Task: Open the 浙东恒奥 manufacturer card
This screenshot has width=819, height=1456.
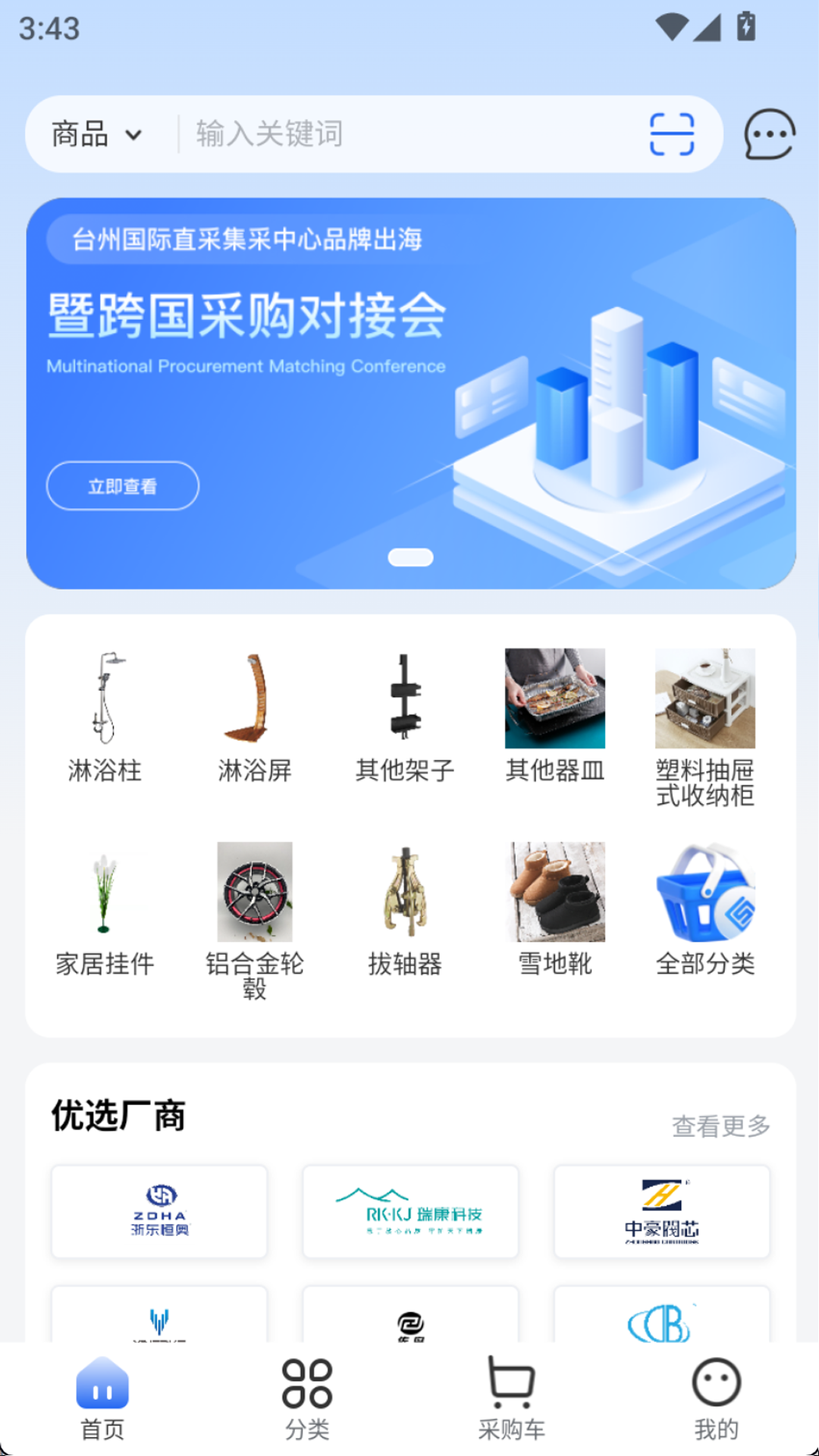Action: click(159, 1211)
